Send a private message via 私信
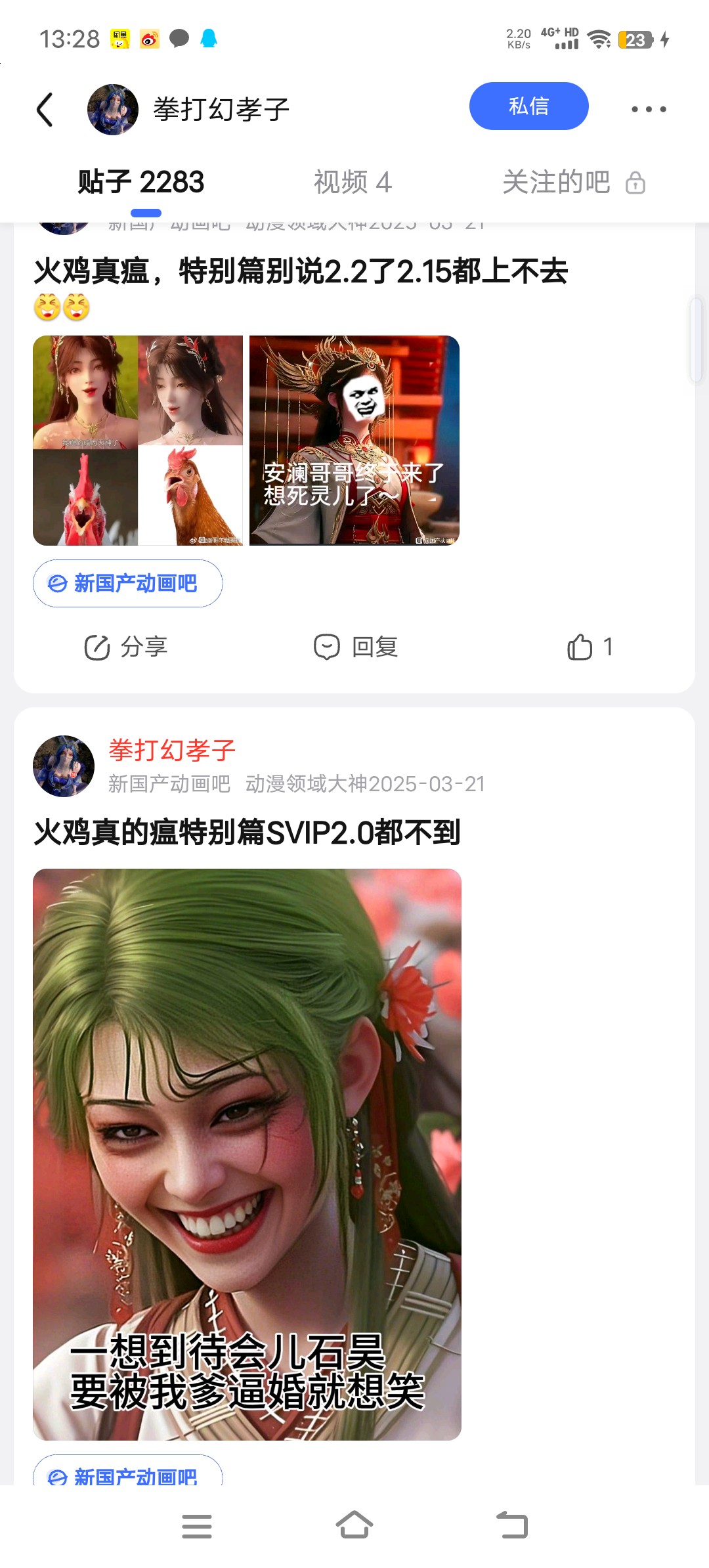Image resolution: width=709 pixels, height=1568 pixels. (x=528, y=106)
